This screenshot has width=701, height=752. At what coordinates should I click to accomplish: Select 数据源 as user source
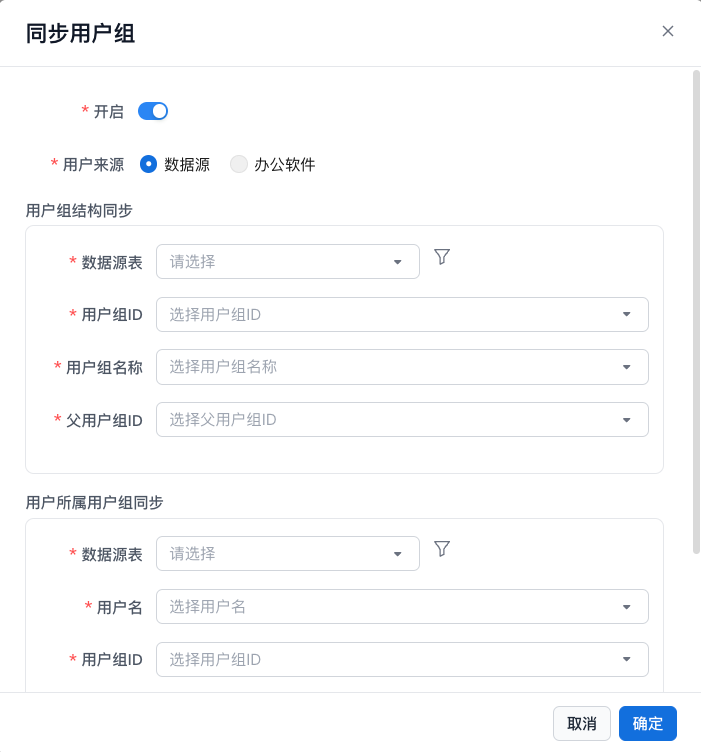149,164
